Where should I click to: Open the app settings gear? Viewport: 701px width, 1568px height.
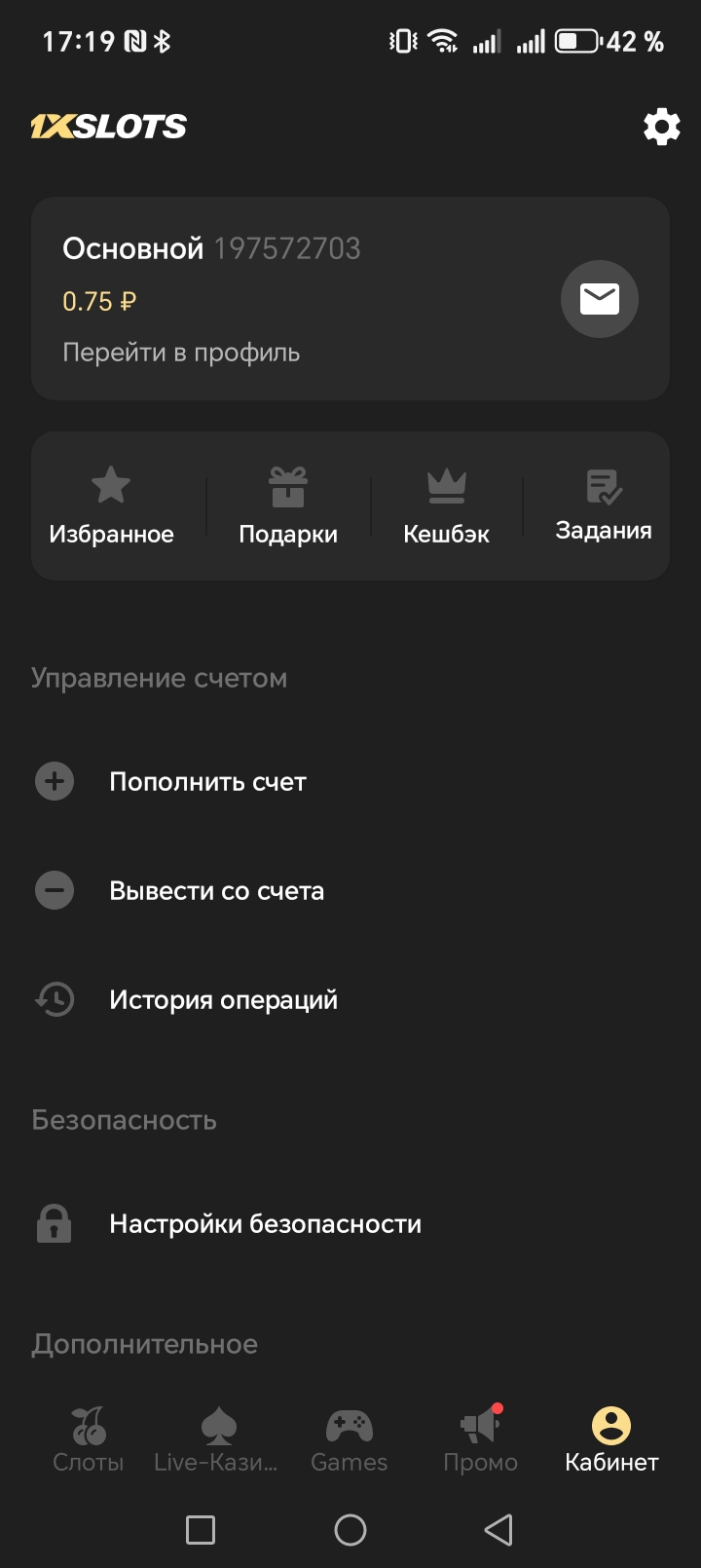pos(661,127)
